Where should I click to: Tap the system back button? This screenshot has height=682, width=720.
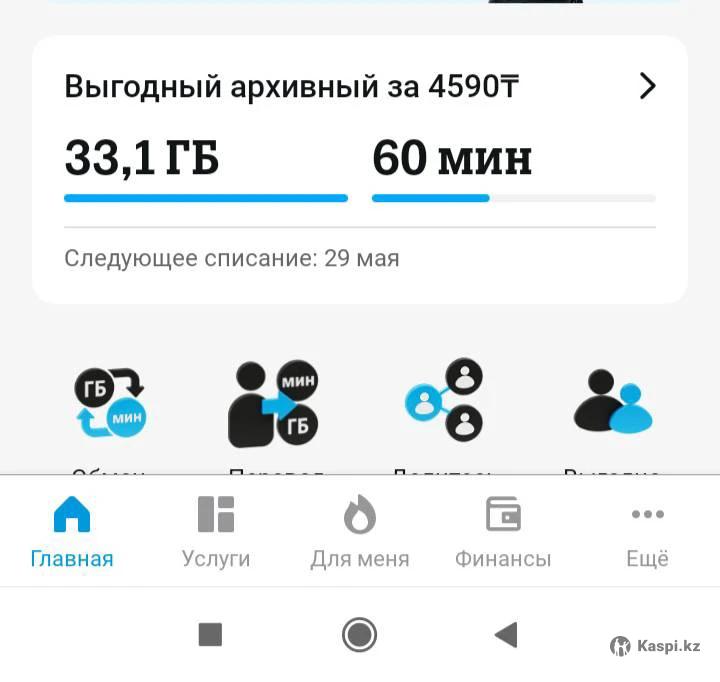point(506,634)
